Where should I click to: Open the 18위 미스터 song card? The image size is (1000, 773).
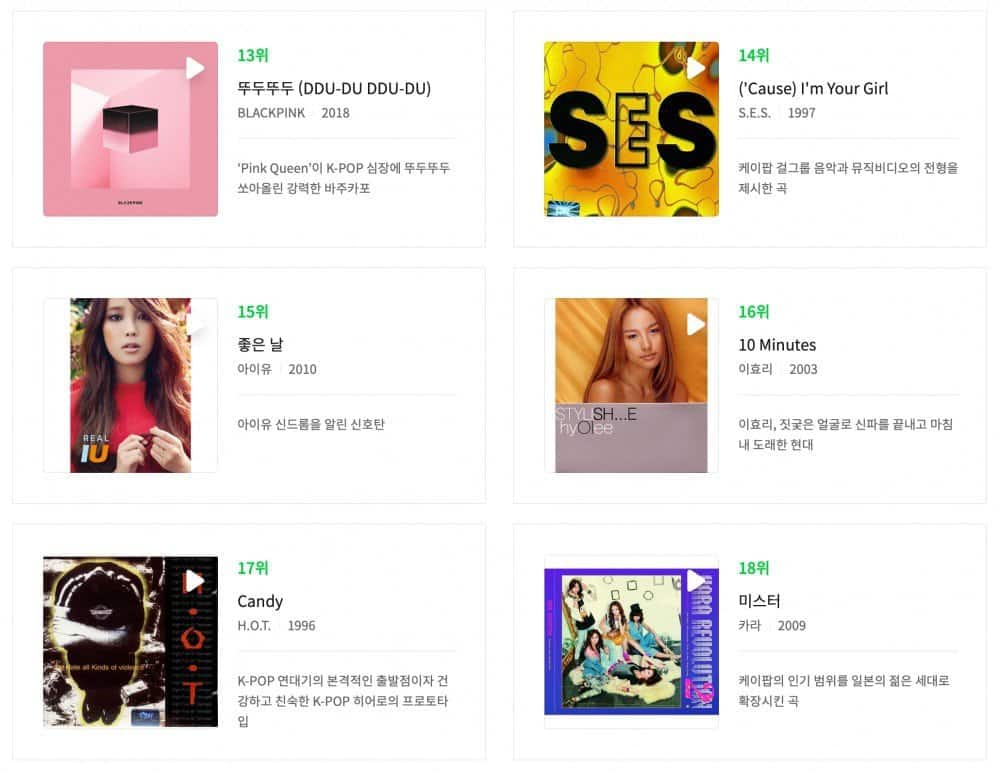click(759, 601)
